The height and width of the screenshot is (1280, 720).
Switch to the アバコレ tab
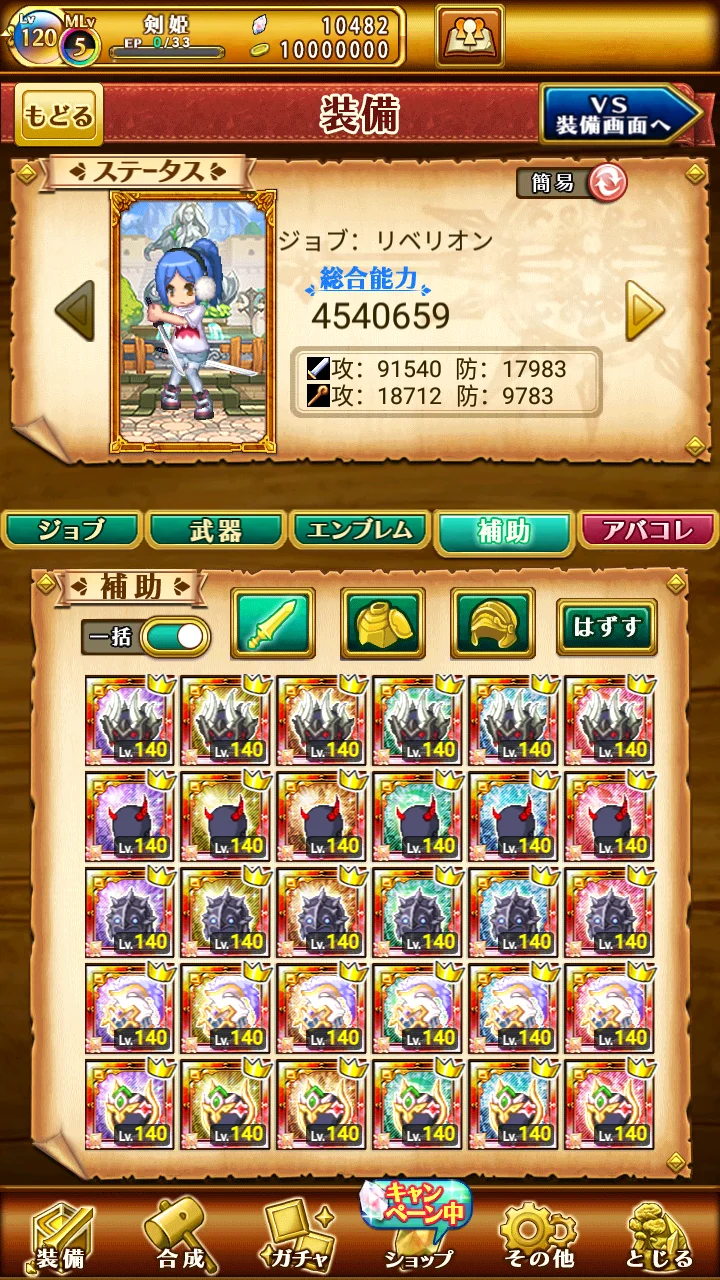coord(648,530)
